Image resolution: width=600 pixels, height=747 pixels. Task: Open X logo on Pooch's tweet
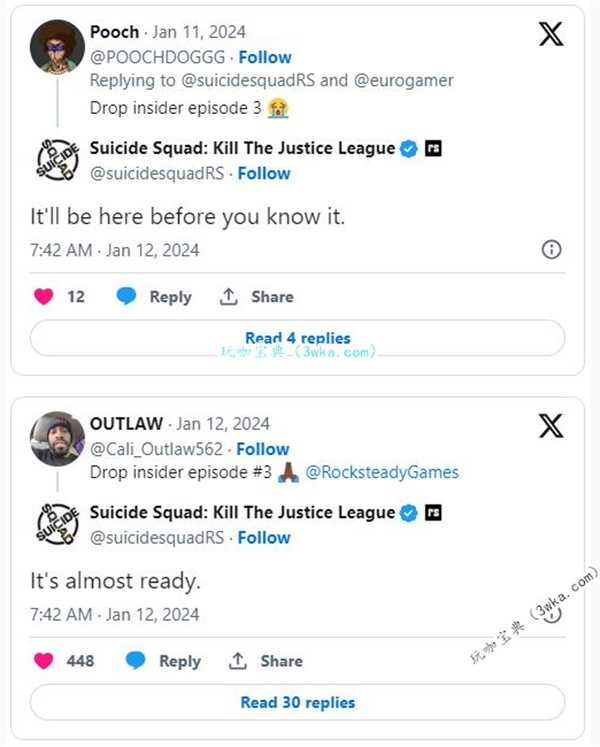tap(551, 34)
